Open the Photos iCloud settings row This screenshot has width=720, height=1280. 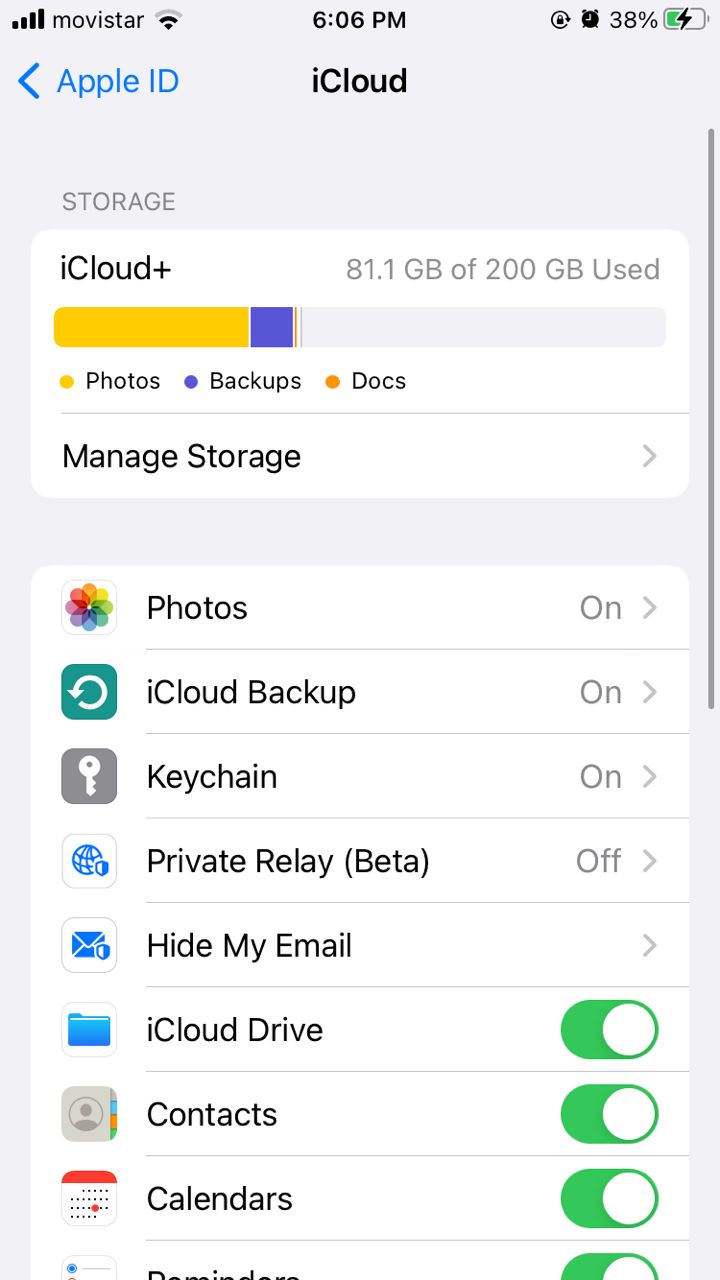(x=360, y=608)
